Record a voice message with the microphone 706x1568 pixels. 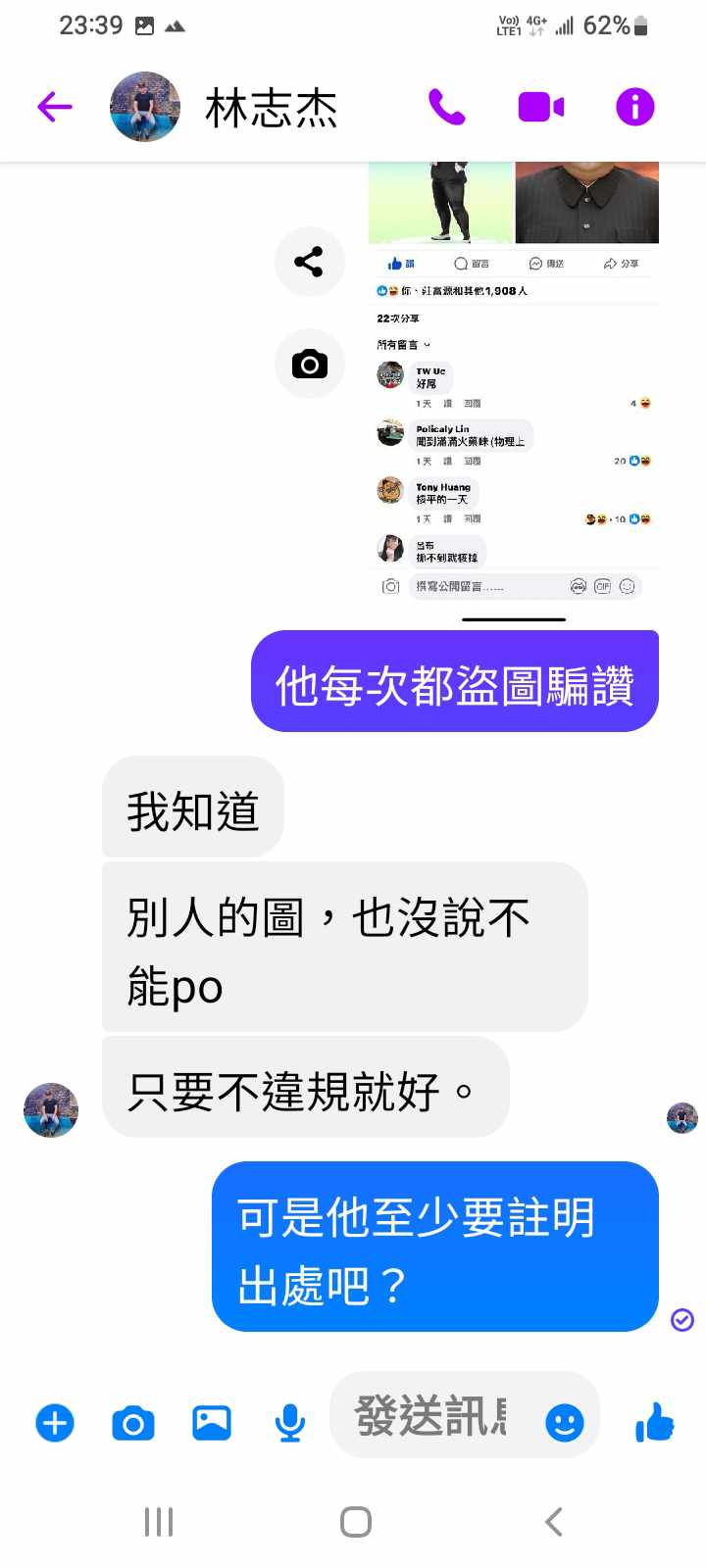[x=289, y=1423]
